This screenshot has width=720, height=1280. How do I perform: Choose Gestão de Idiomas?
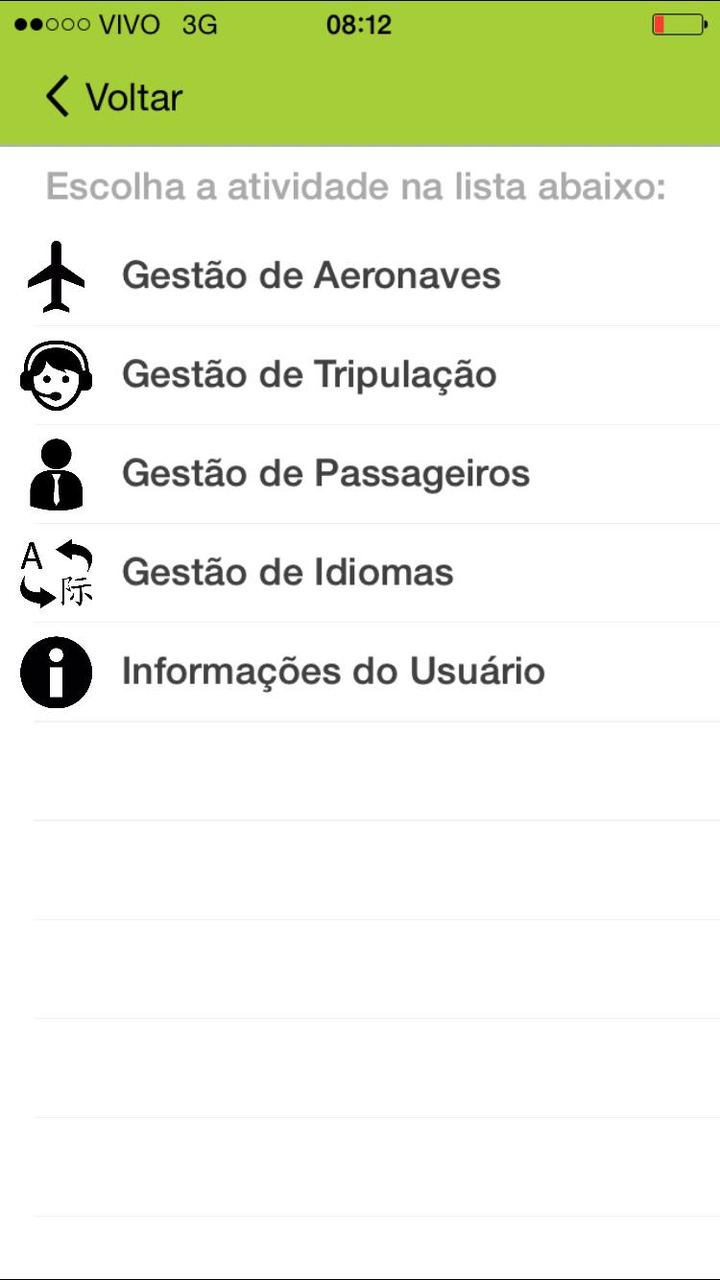tap(288, 572)
